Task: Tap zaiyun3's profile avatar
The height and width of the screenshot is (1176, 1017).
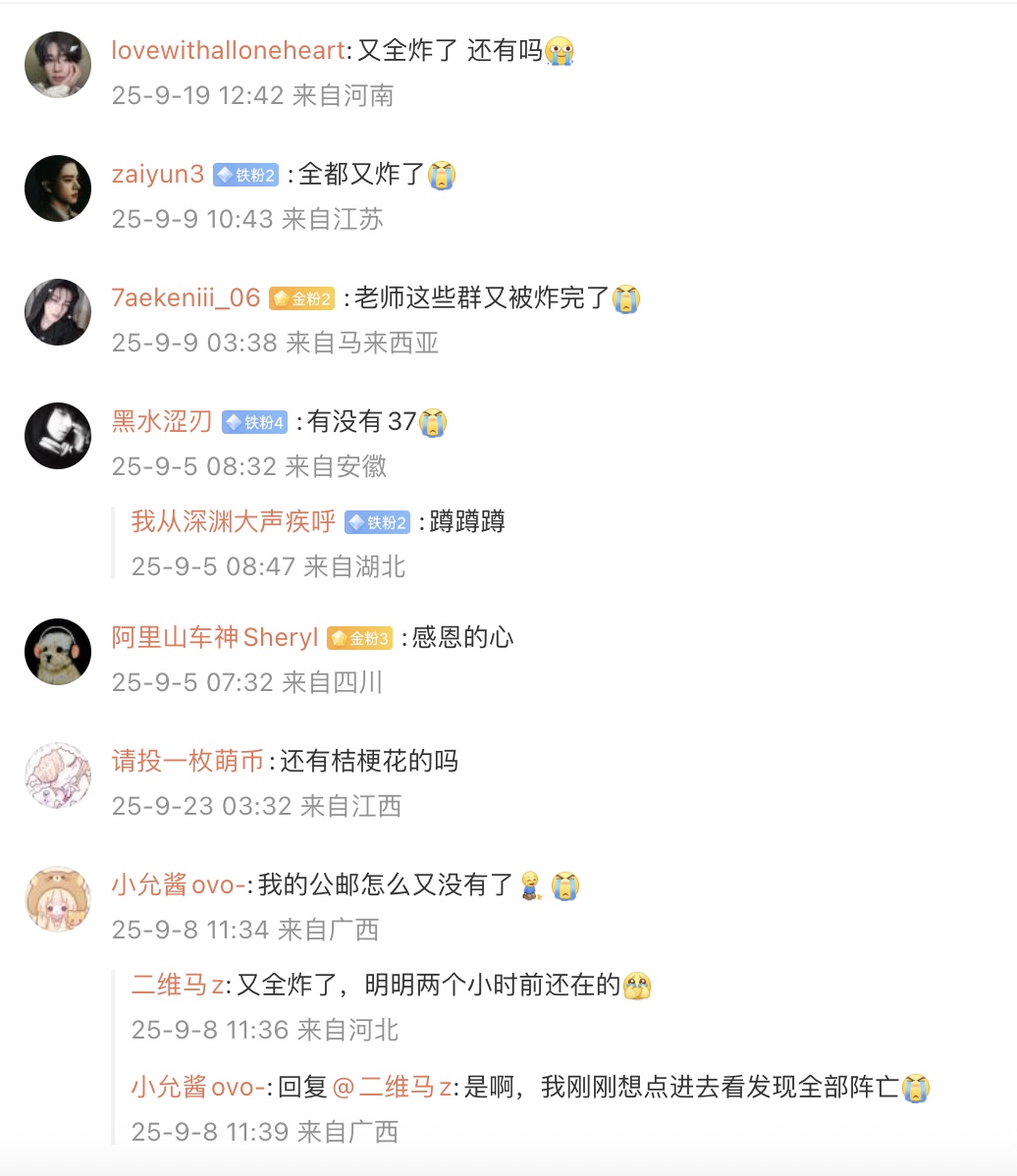Action: (58, 188)
